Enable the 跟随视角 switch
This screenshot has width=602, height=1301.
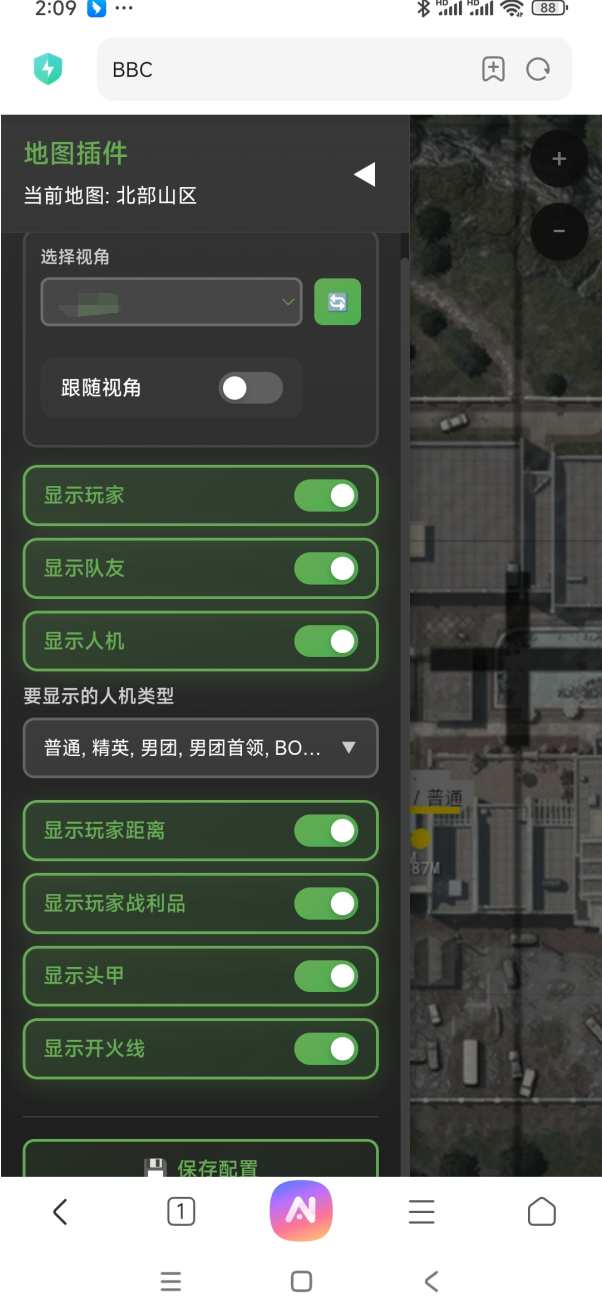pos(251,388)
